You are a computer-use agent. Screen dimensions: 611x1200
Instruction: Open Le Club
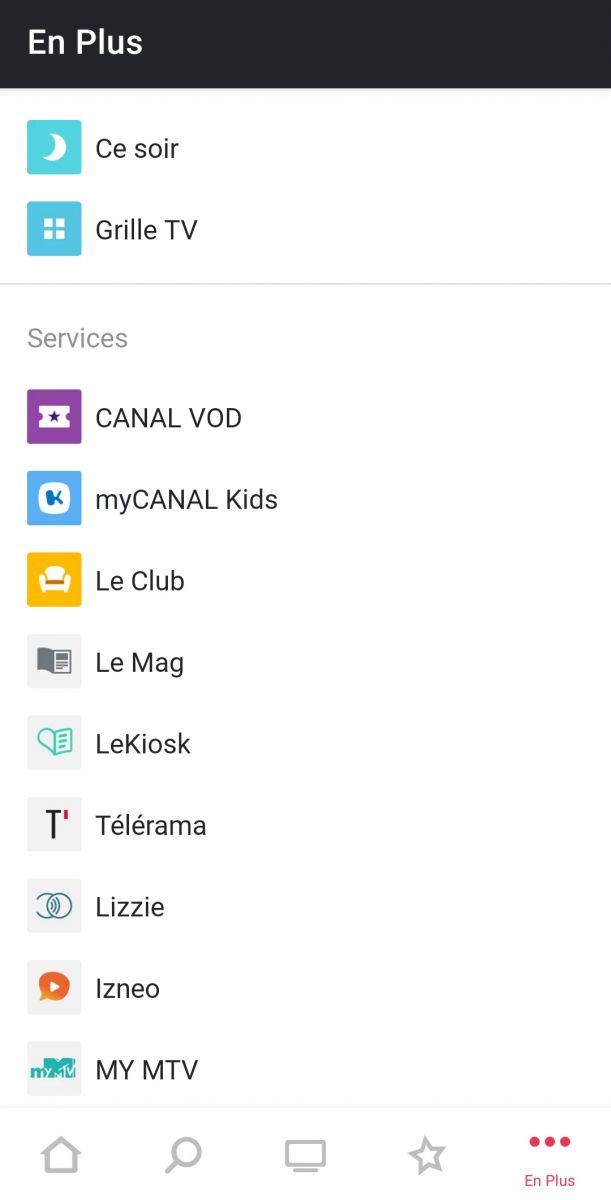coord(139,581)
